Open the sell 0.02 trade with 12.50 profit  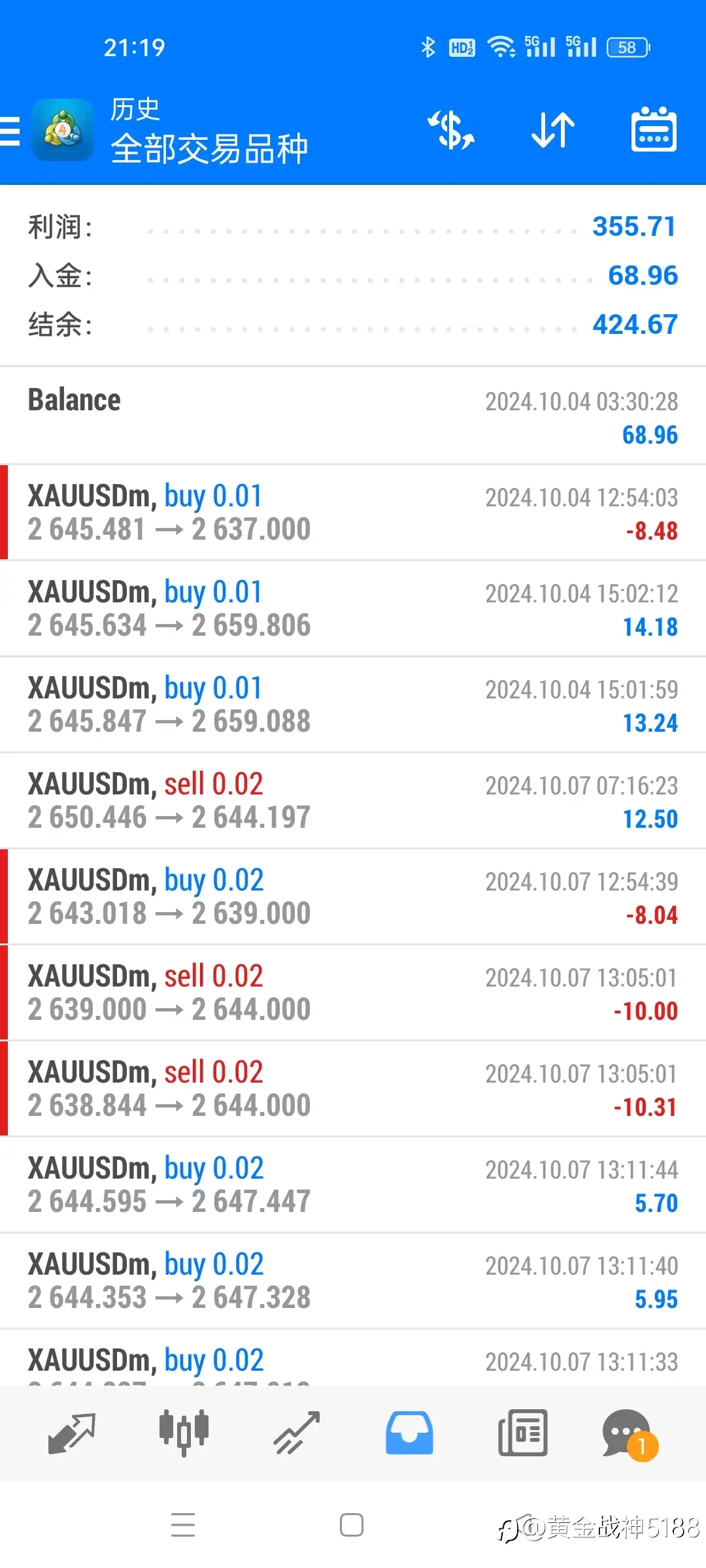click(353, 801)
